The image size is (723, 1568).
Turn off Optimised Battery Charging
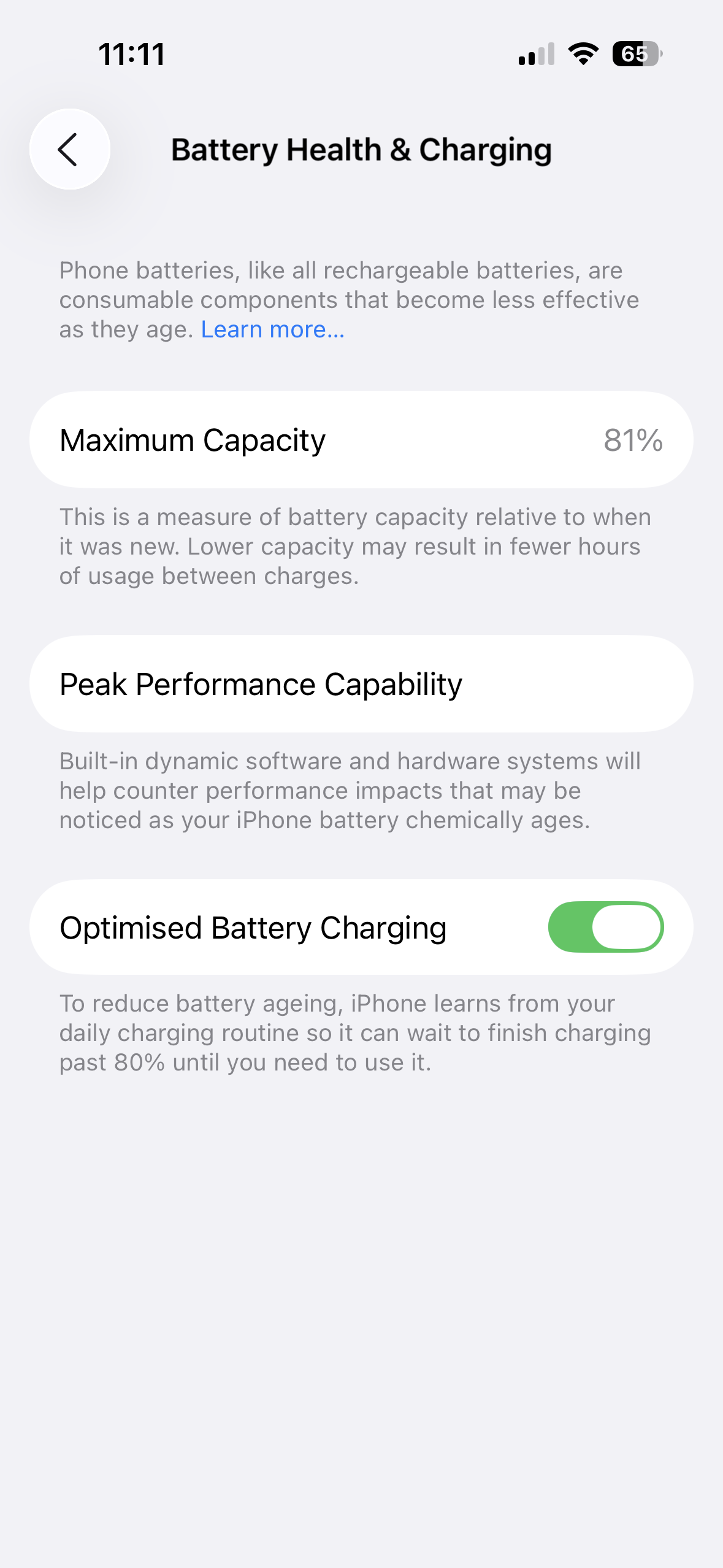click(x=605, y=927)
